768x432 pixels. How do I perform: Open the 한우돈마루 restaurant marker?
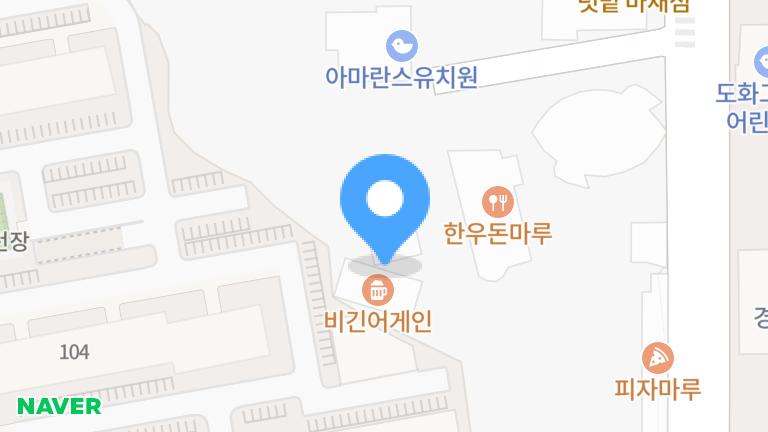pyautogui.click(x=498, y=203)
